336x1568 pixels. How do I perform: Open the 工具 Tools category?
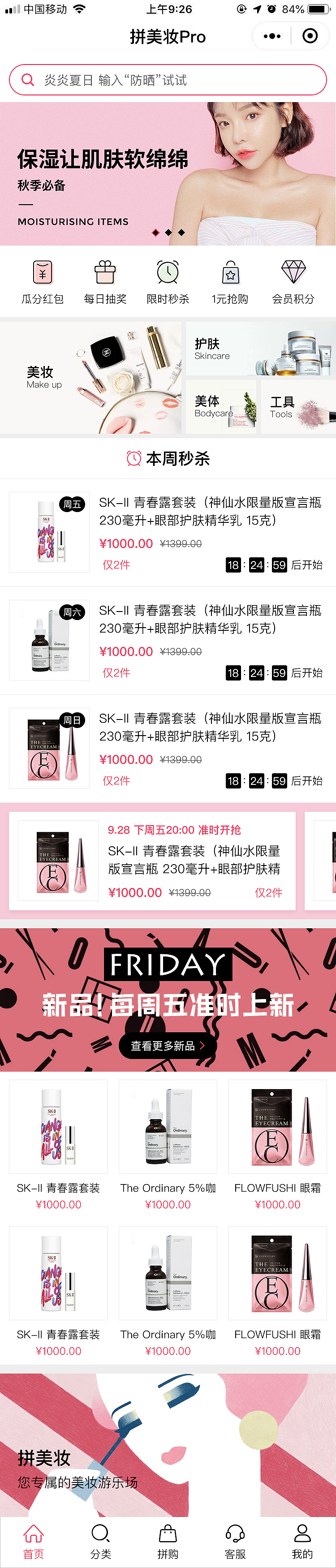298,406
